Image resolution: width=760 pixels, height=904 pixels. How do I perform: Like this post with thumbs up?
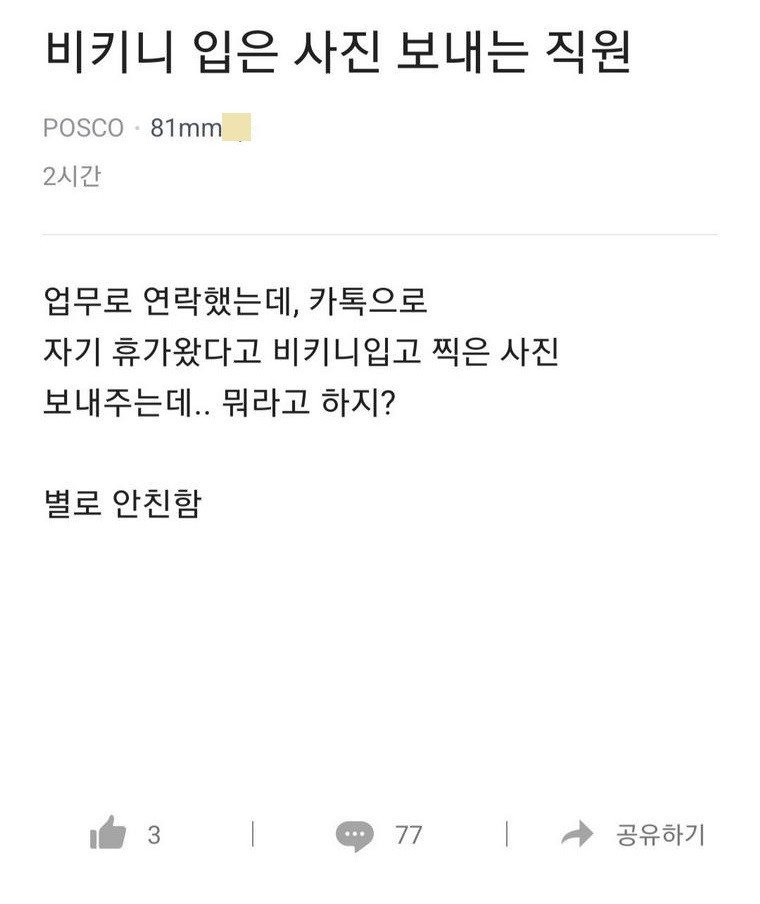pyautogui.click(x=109, y=834)
